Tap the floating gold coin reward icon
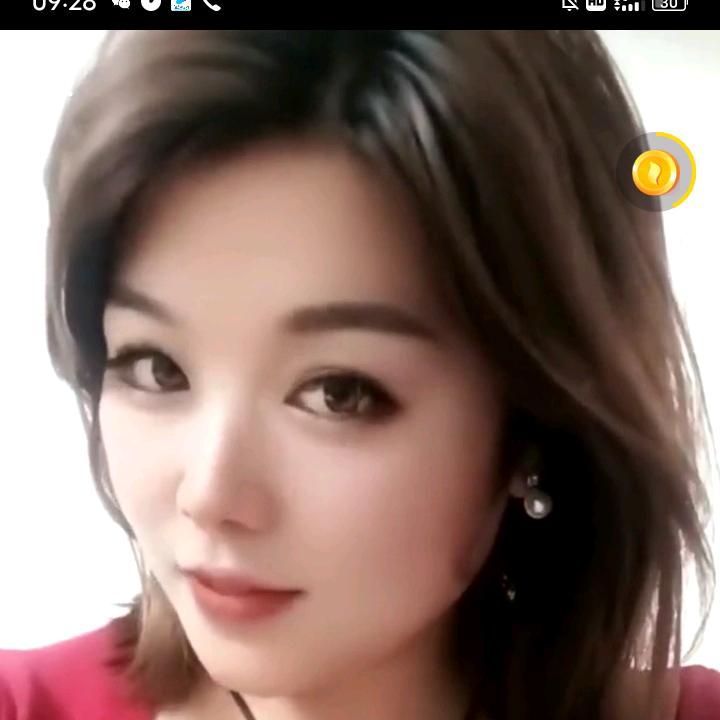720x720 pixels. click(x=656, y=172)
